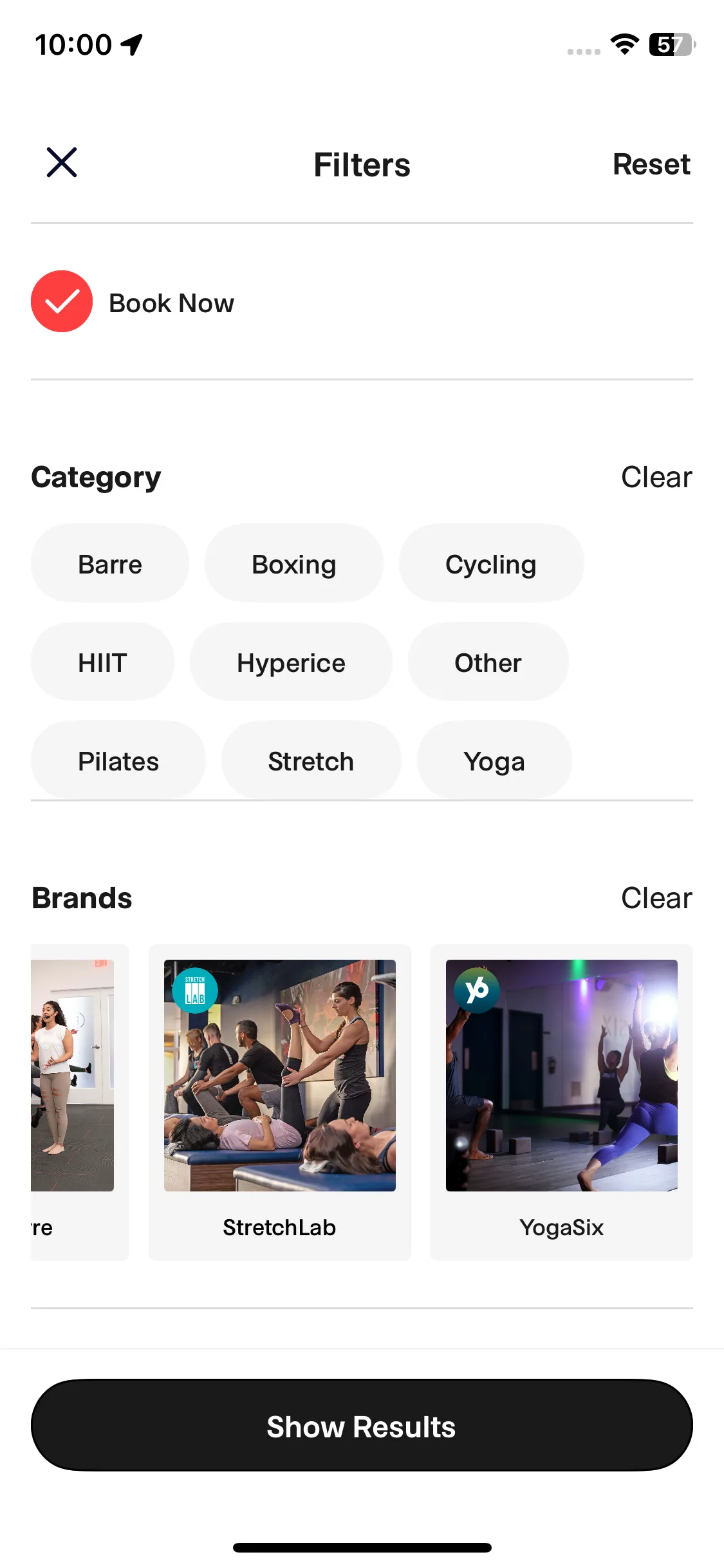Select the Hyperice category

[291, 662]
